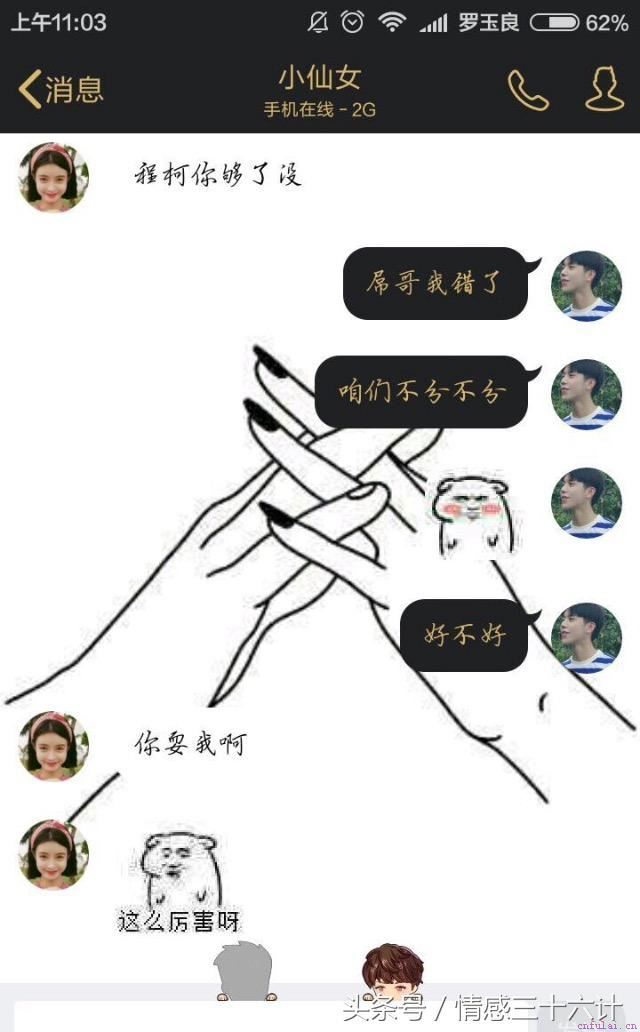Tap the 咱们不分不分 message bubble
Image resolution: width=640 pixels, height=1032 pixels.
pyautogui.click(x=422, y=392)
